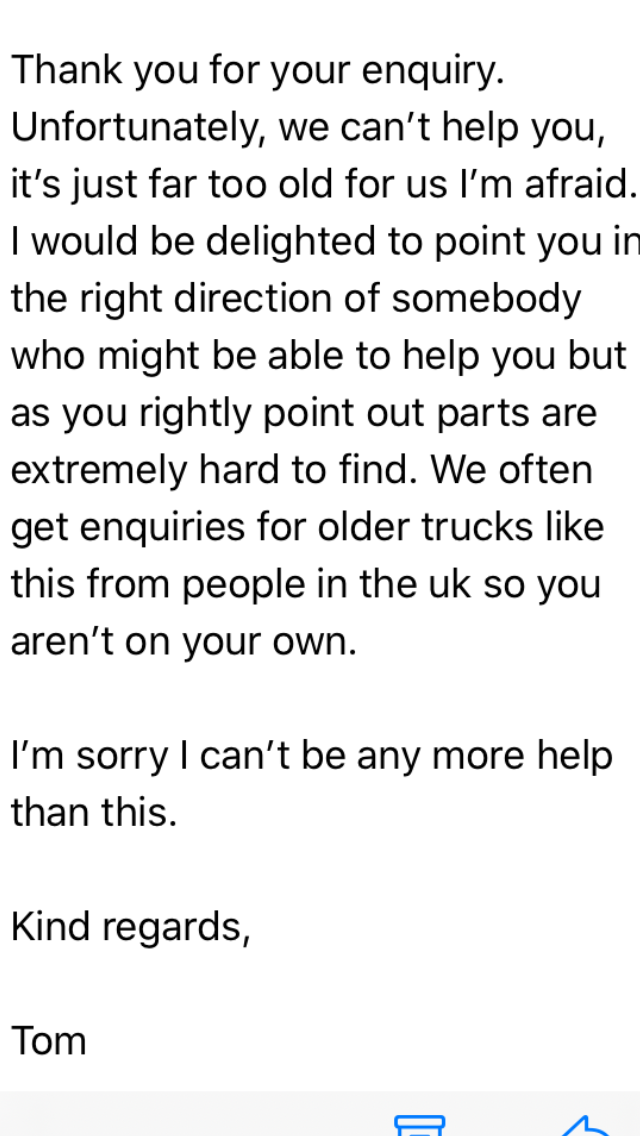Tap the reply arrow icon
The width and height of the screenshot is (640, 1136).
[589, 1126]
